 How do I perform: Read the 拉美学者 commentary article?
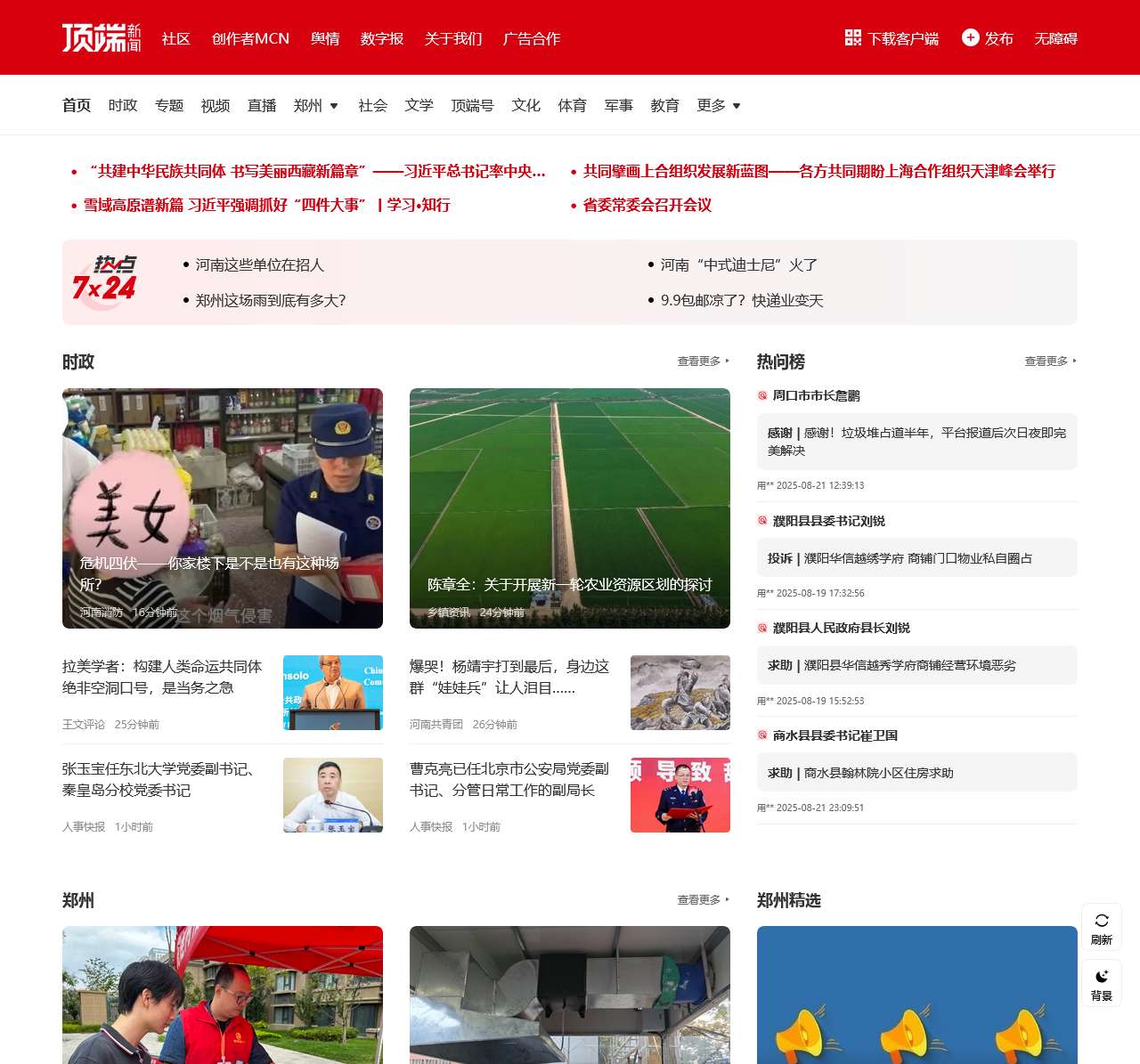tap(162, 677)
